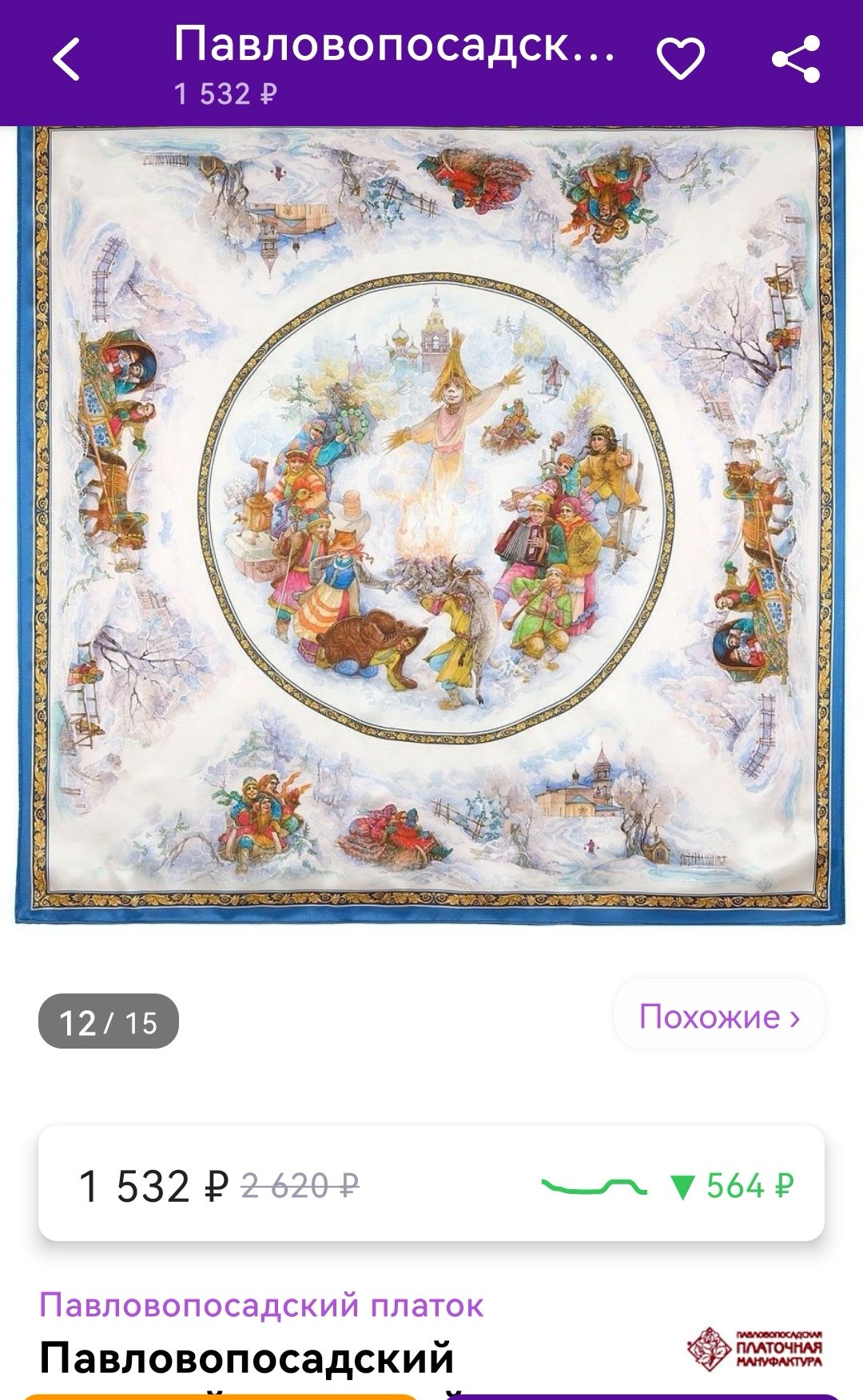Open the Павловопосадский платок brand link

(261, 1305)
